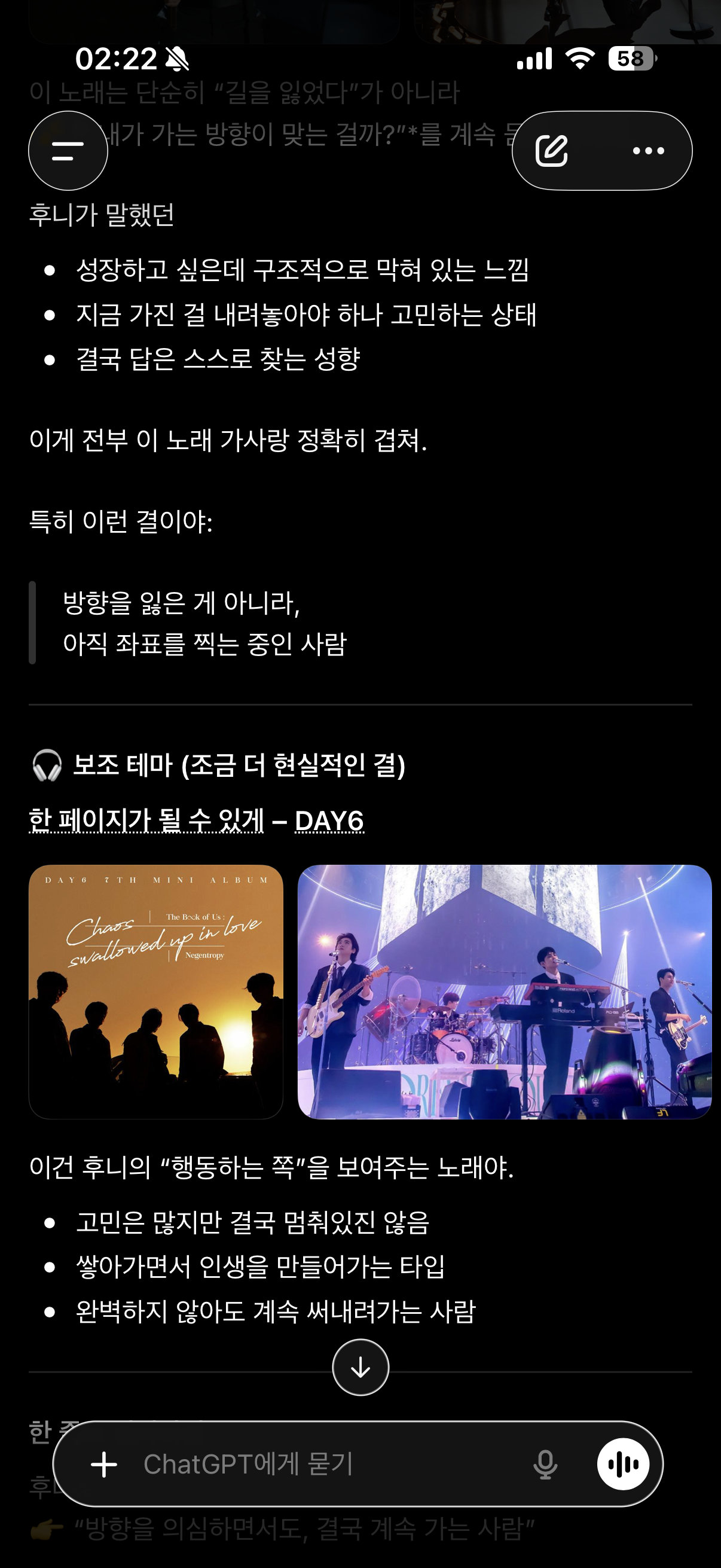The height and width of the screenshot is (1568, 721).
Task: View the DAY6 concert stage photo
Action: [x=505, y=992]
